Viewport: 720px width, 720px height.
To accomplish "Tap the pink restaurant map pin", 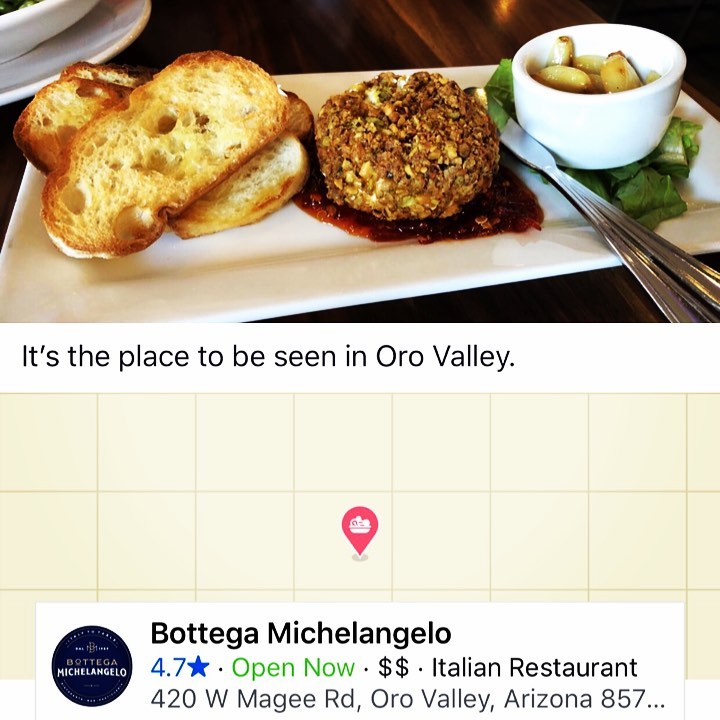I will tap(360, 531).
